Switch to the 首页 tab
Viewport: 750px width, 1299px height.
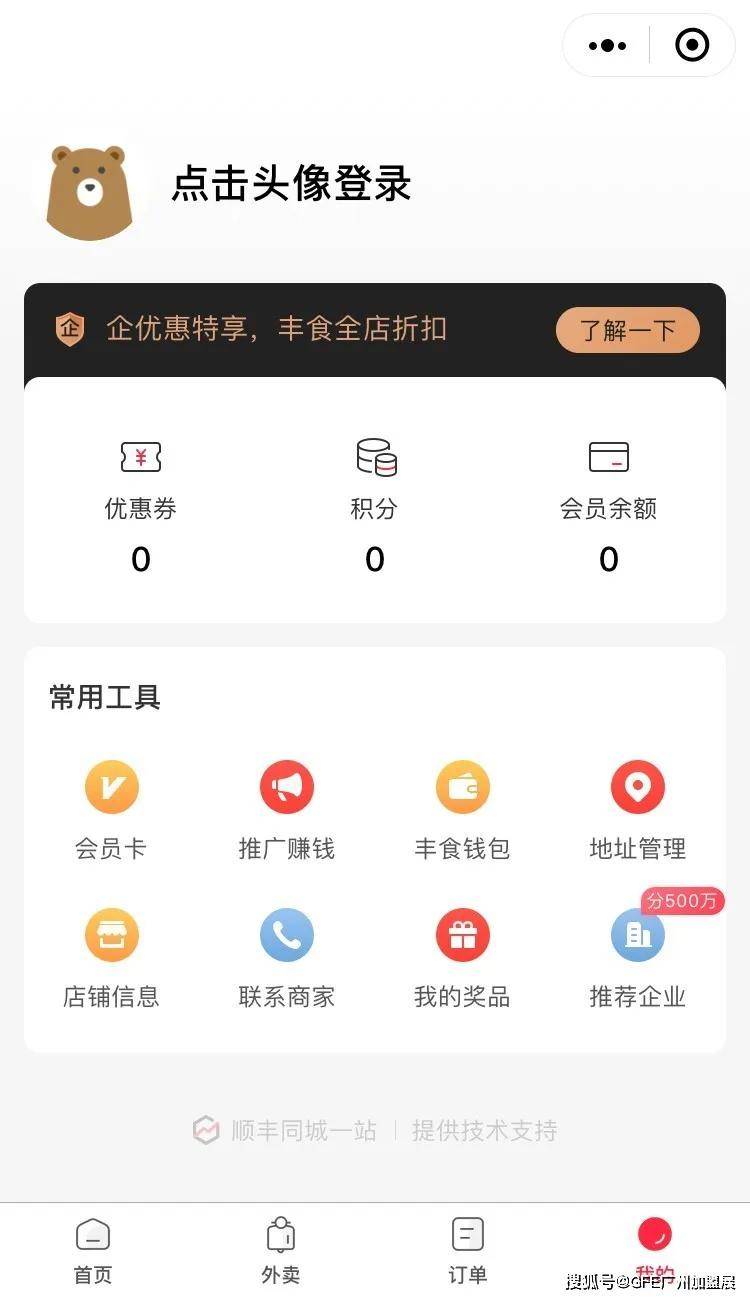tap(93, 1250)
